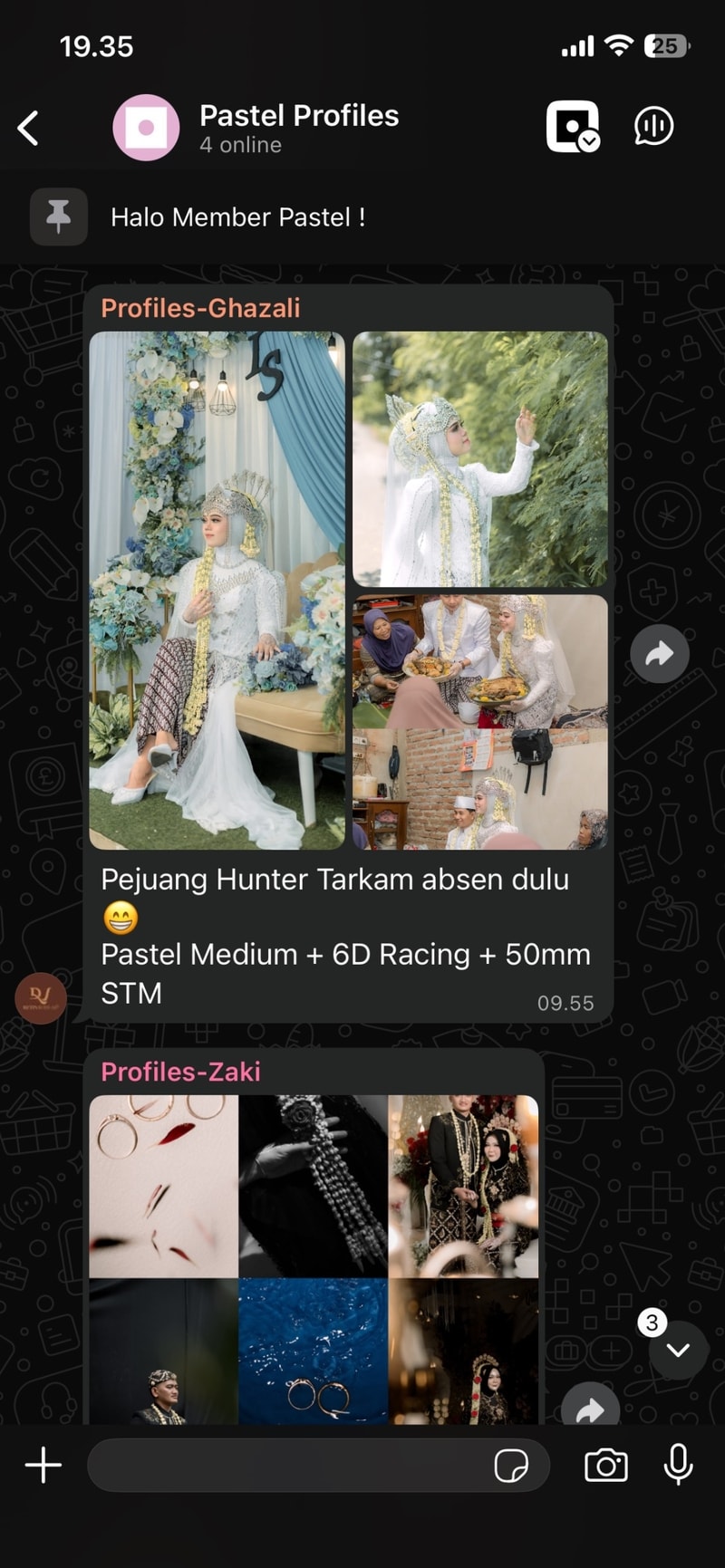Open Zaki's photo of rings with petals
Viewport: 725px width, 1568px height.
[164, 1186]
